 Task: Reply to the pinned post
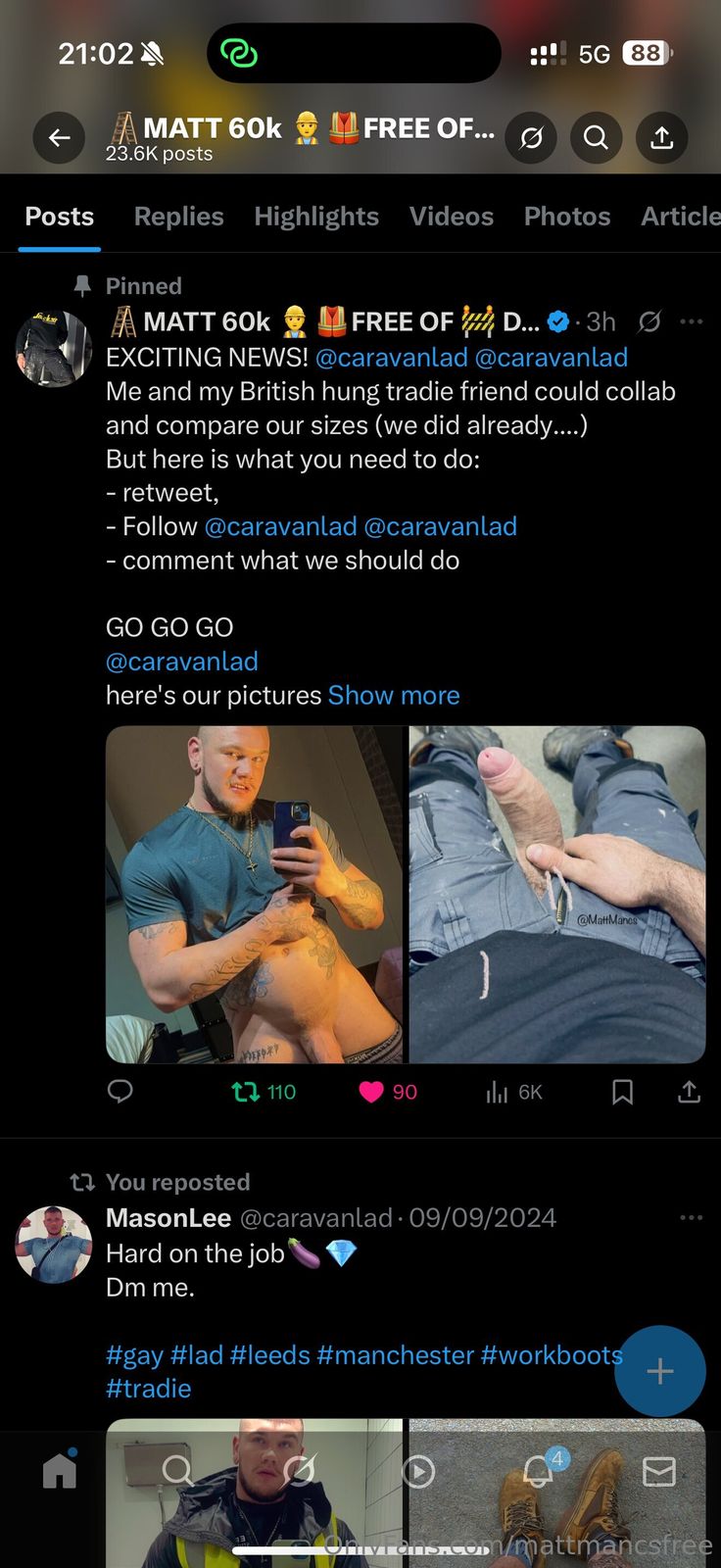coord(120,1092)
